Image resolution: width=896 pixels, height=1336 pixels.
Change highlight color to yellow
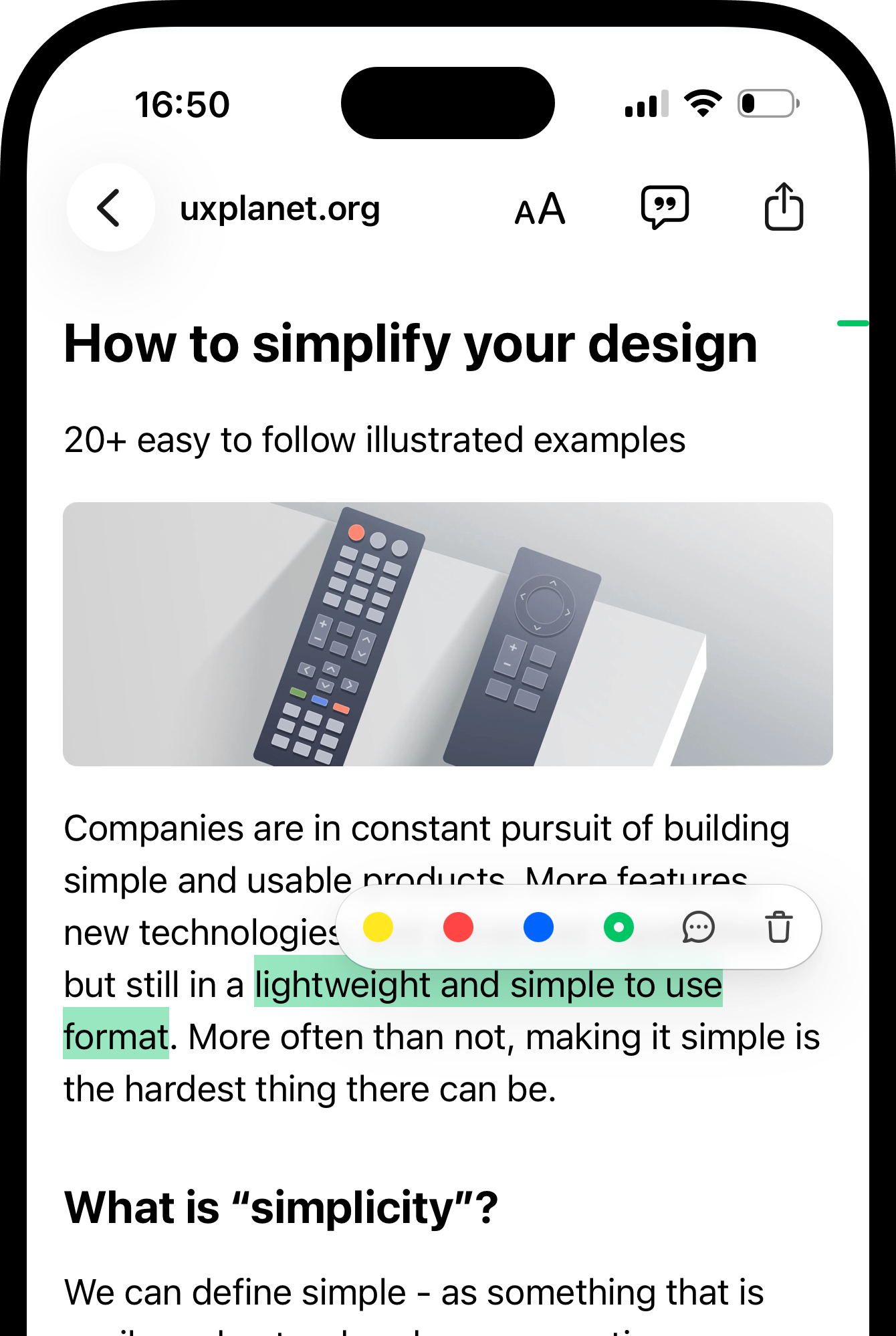(378, 927)
